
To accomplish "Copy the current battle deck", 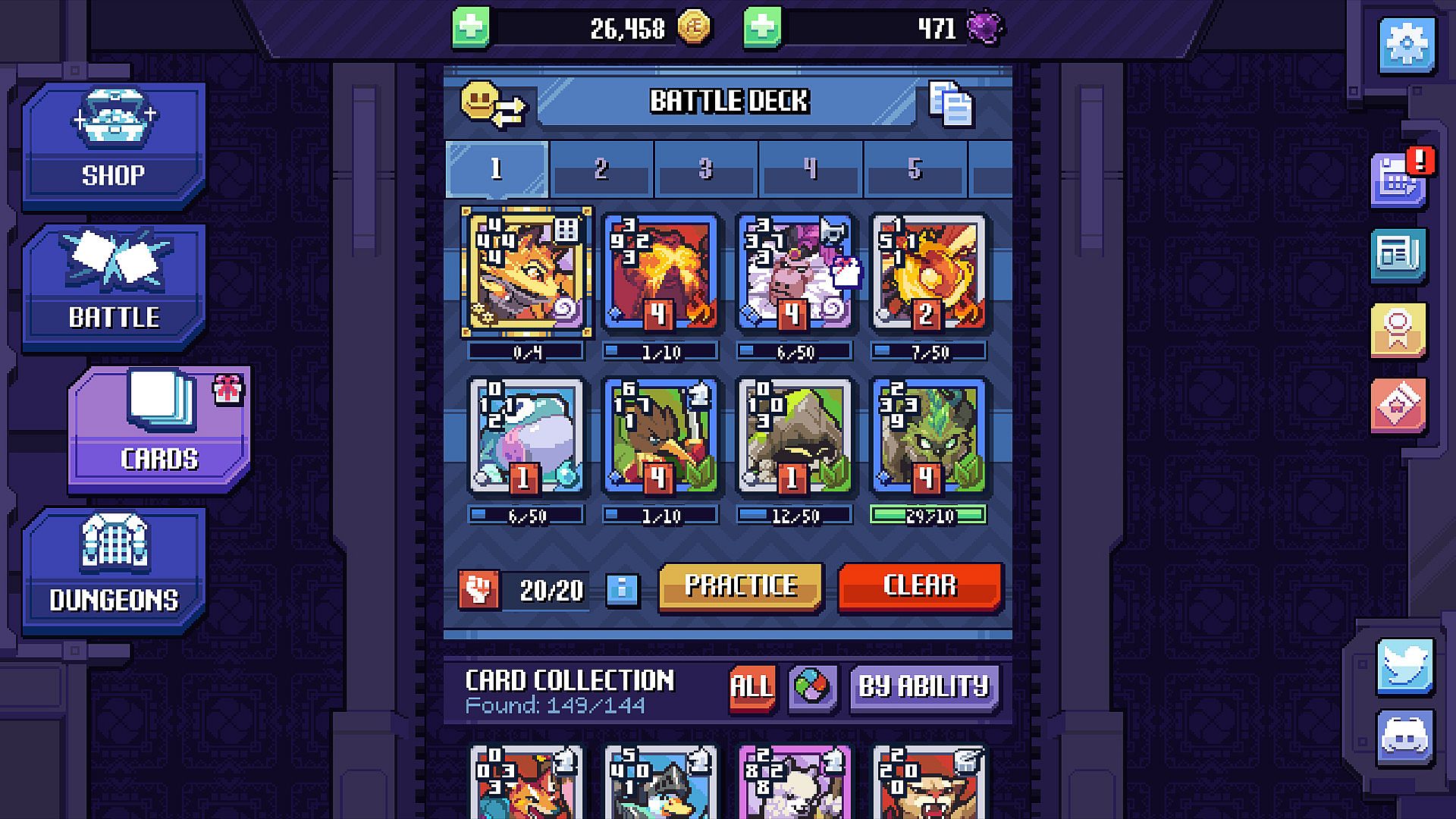I will (951, 104).
